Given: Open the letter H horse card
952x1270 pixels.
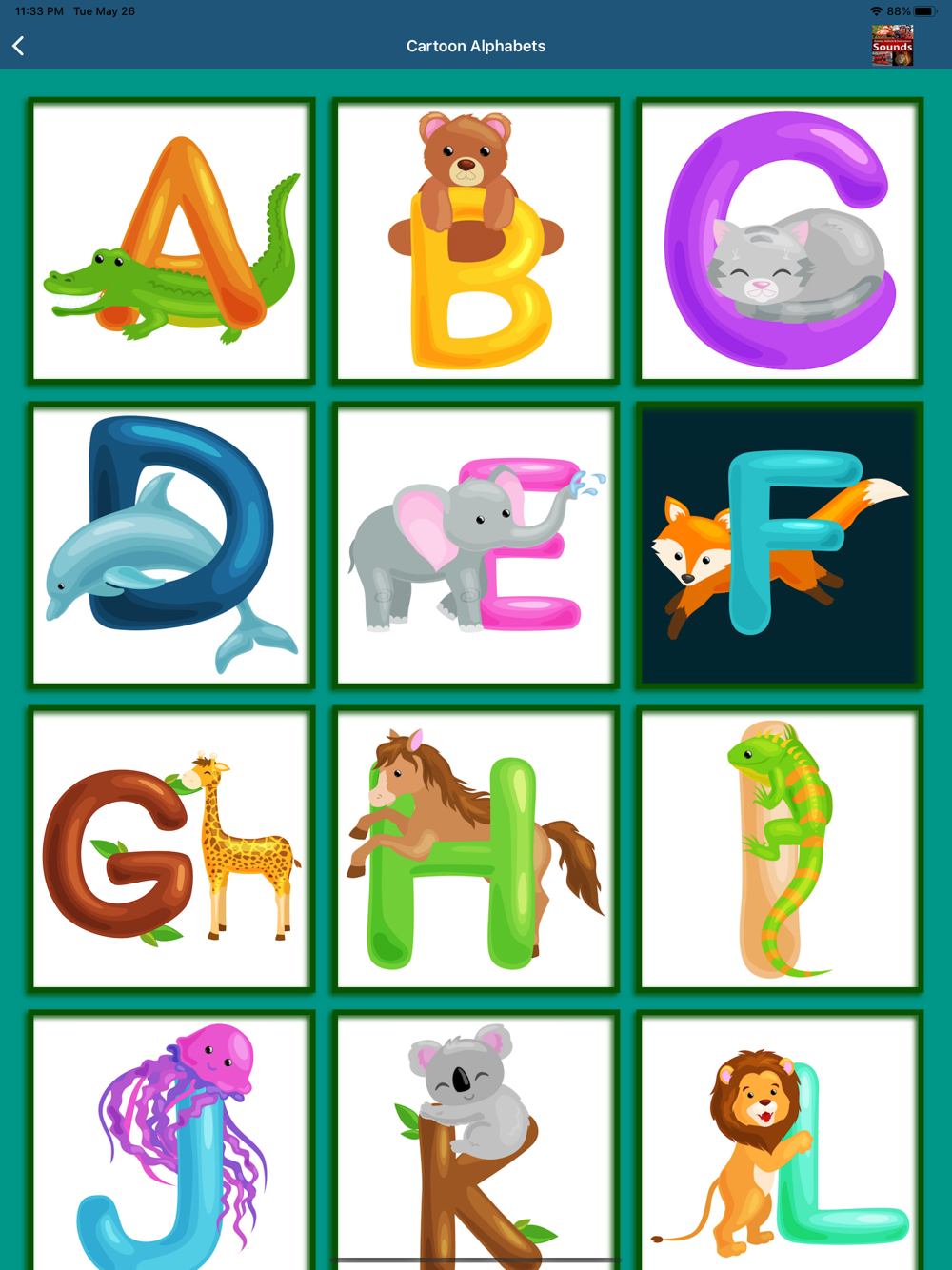Looking at the screenshot, I should [476, 850].
